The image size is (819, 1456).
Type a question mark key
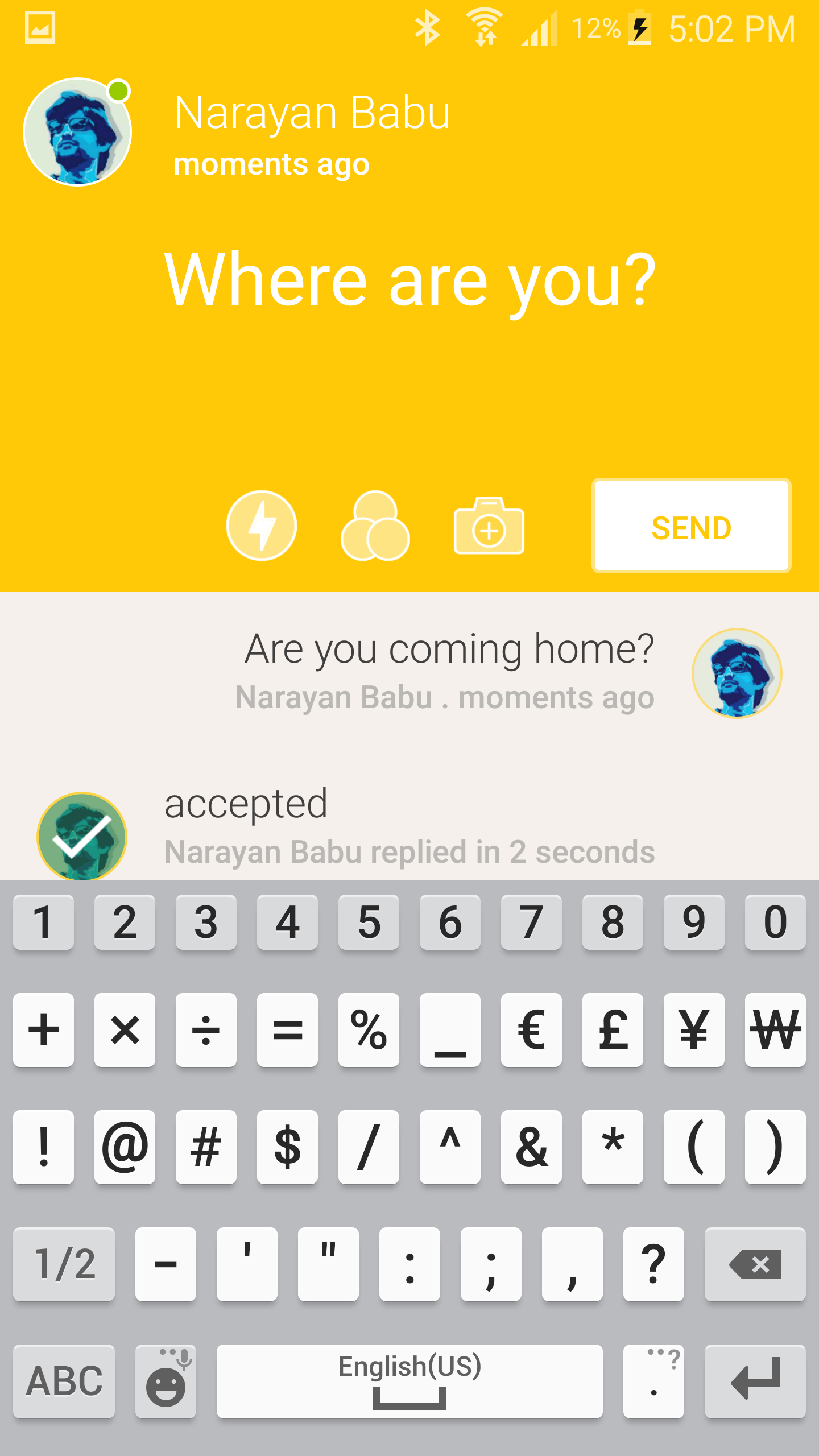pos(653,1264)
